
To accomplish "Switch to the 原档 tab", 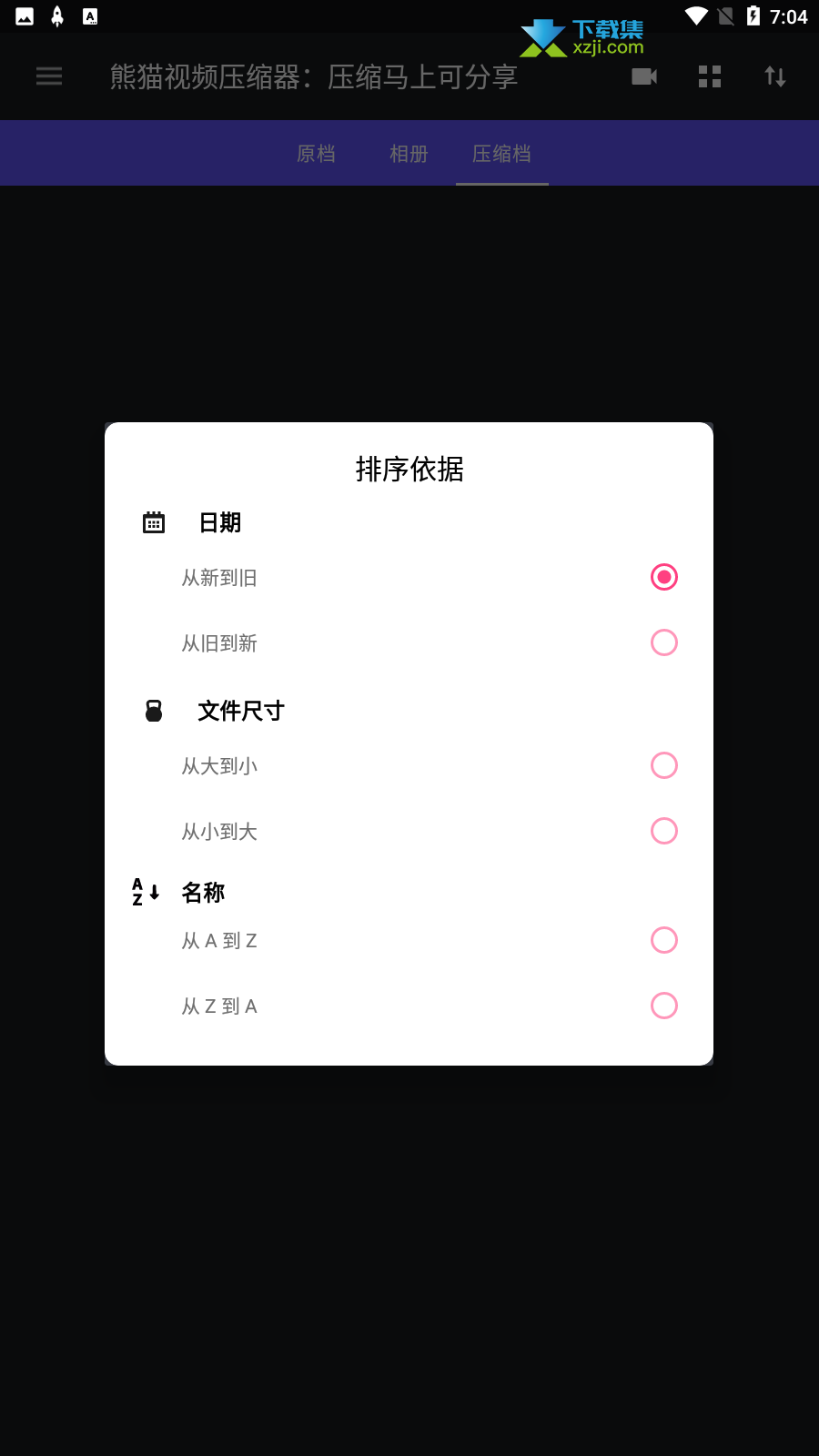I will pos(316,154).
